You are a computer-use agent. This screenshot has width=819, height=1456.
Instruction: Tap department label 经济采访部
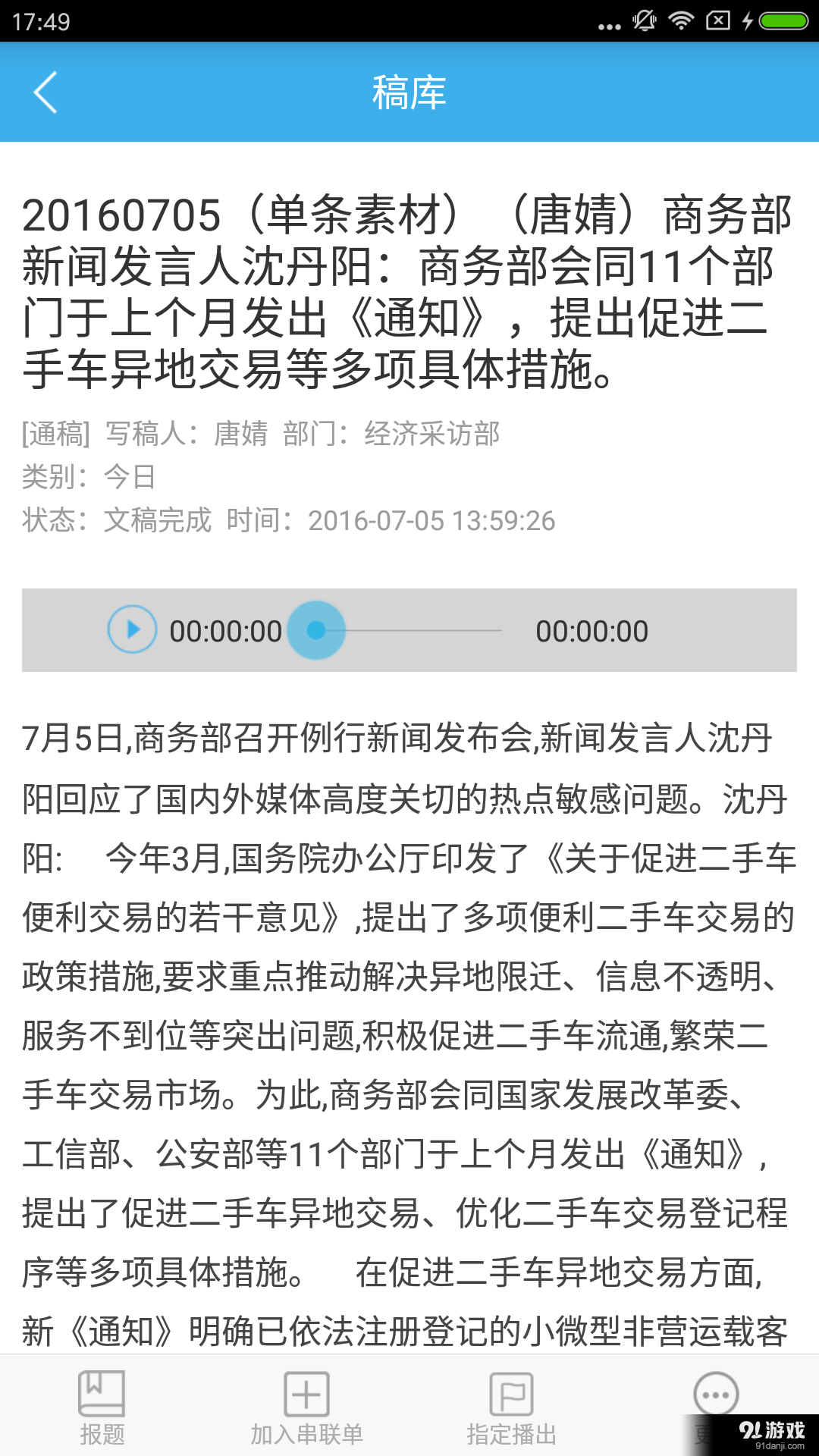tap(432, 435)
